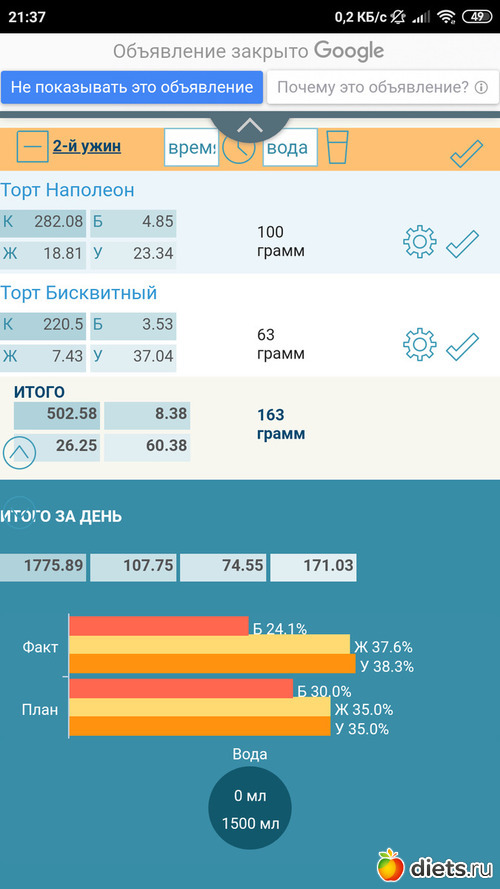Open Торт Наполеон product

click(67, 190)
